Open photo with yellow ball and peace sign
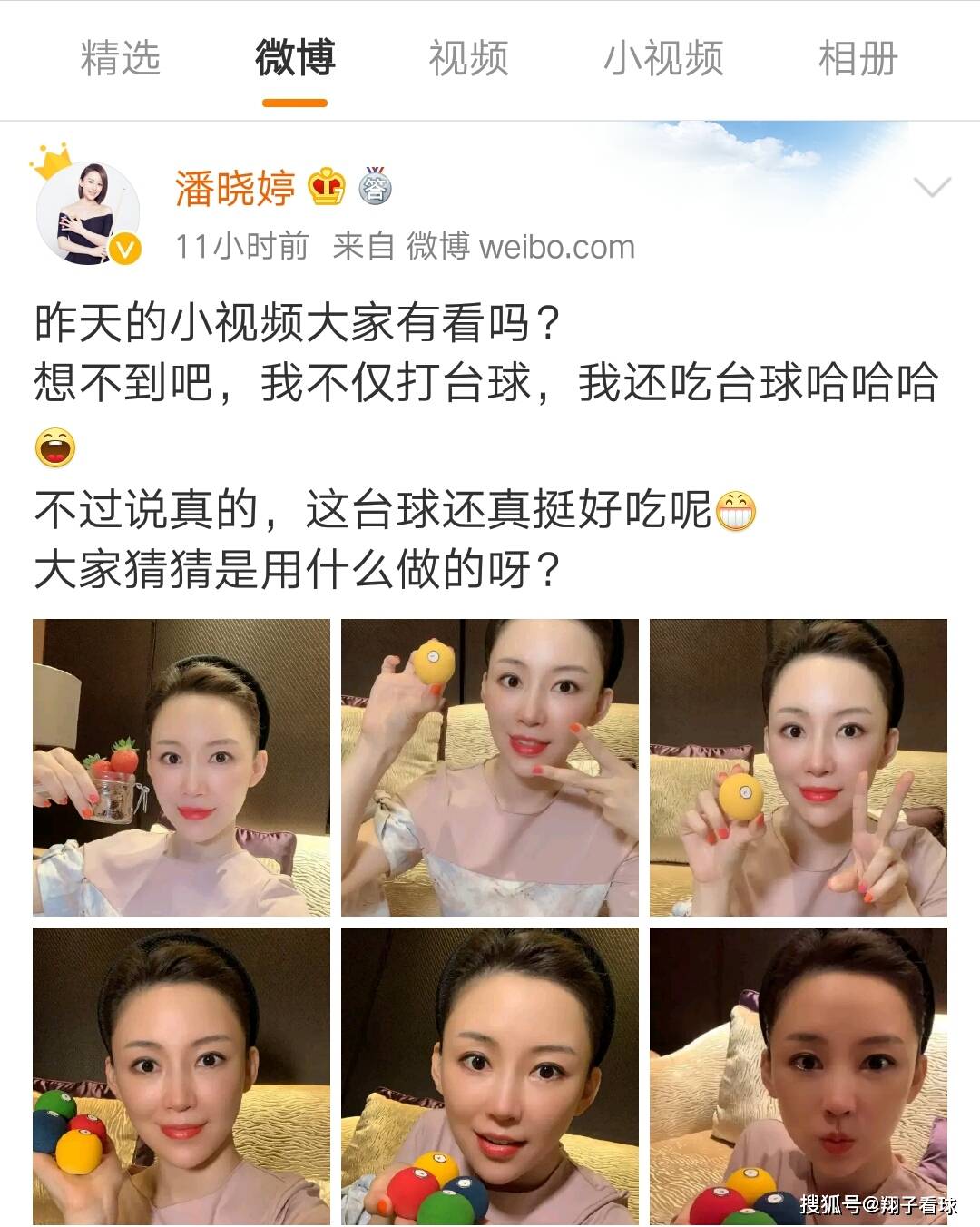The image size is (980, 1227). (x=798, y=767)
